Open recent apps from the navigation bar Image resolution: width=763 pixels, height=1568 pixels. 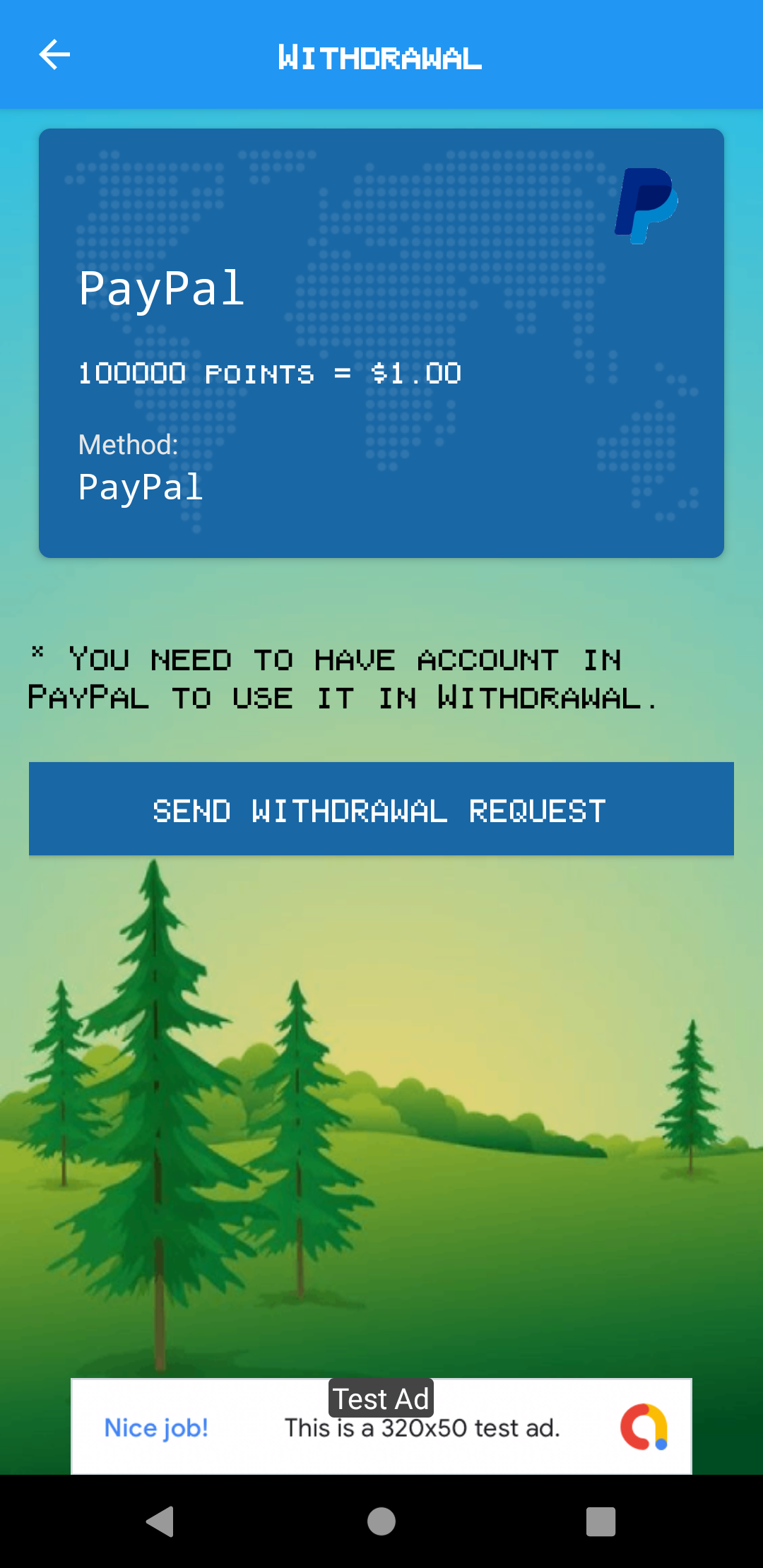click(x=601, y=1521)
